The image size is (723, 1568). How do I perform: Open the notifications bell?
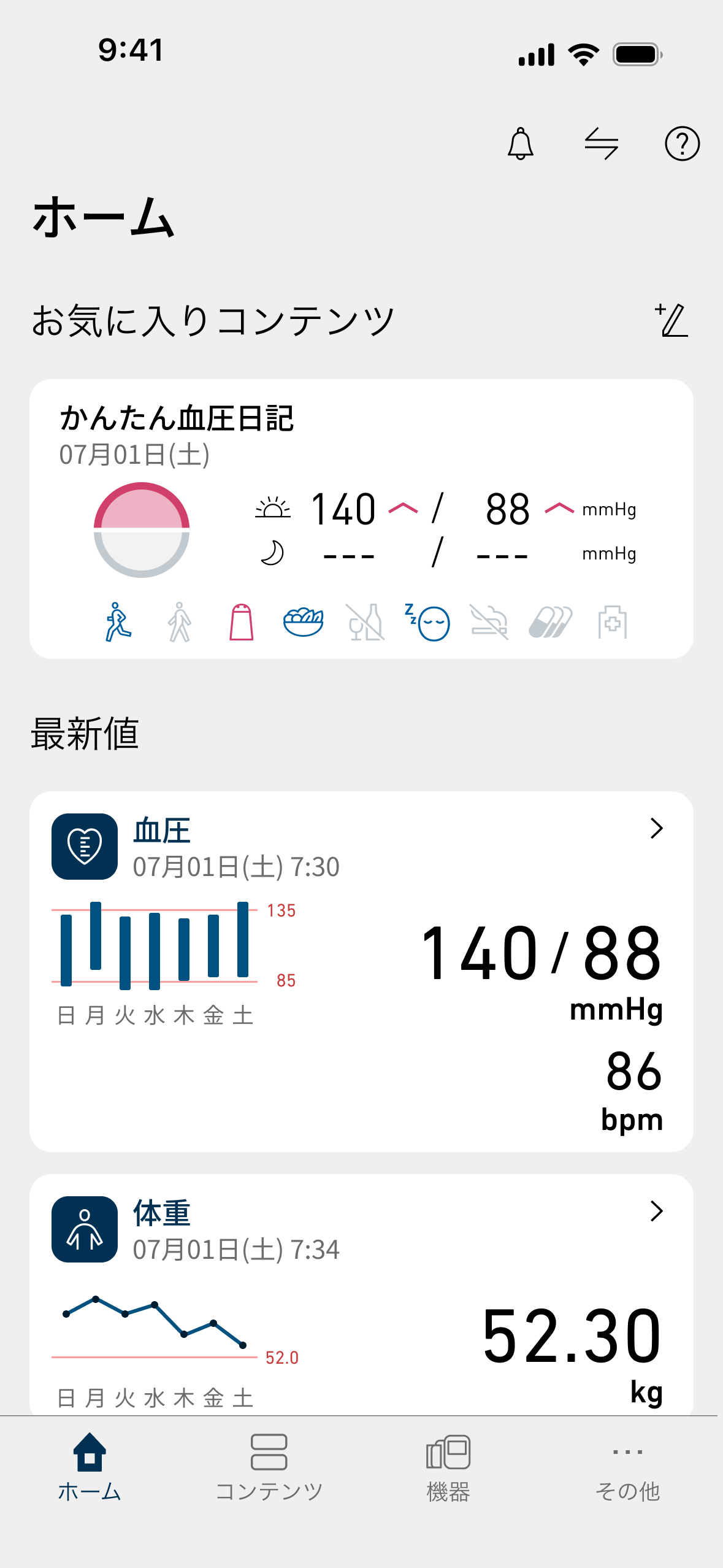[x=520, y=144]
